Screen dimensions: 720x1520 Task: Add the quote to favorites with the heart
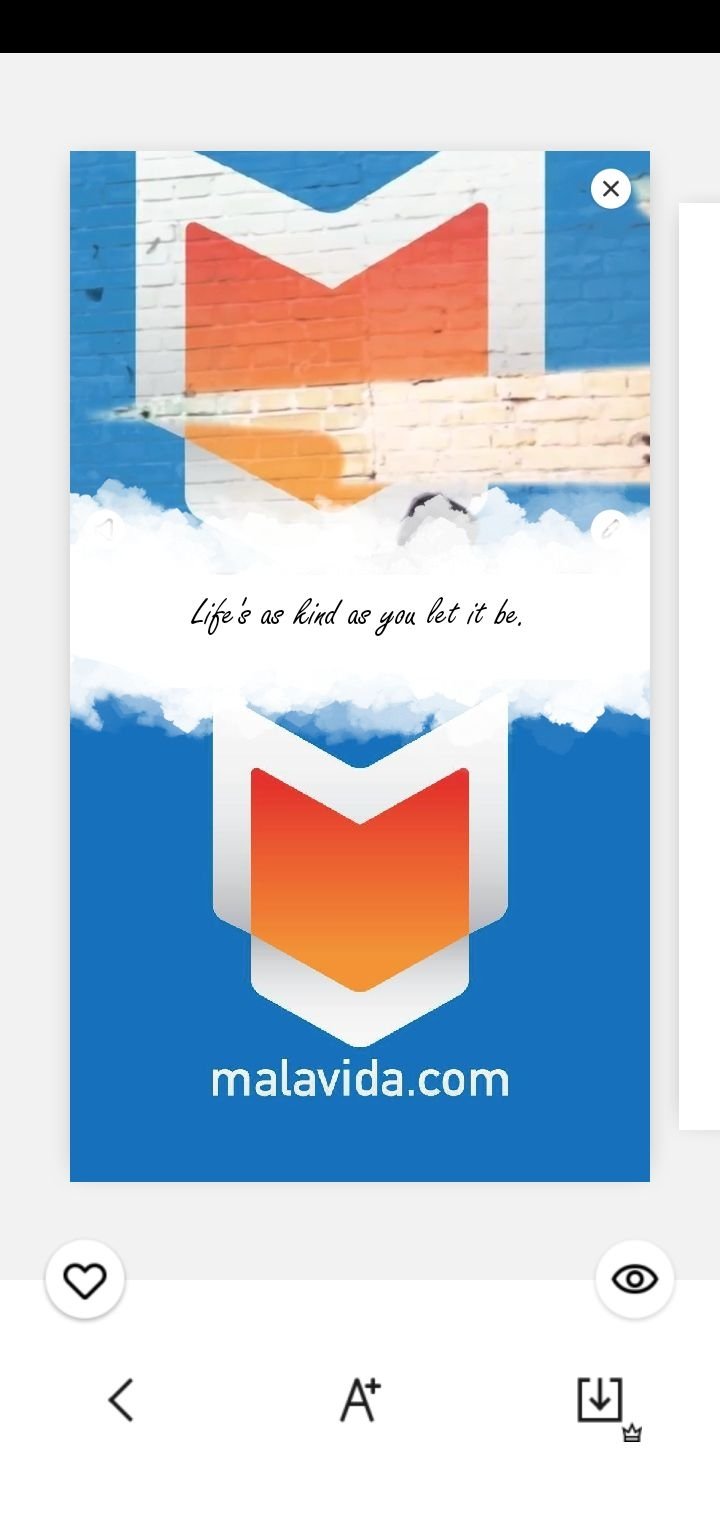tap(85, 1280)
